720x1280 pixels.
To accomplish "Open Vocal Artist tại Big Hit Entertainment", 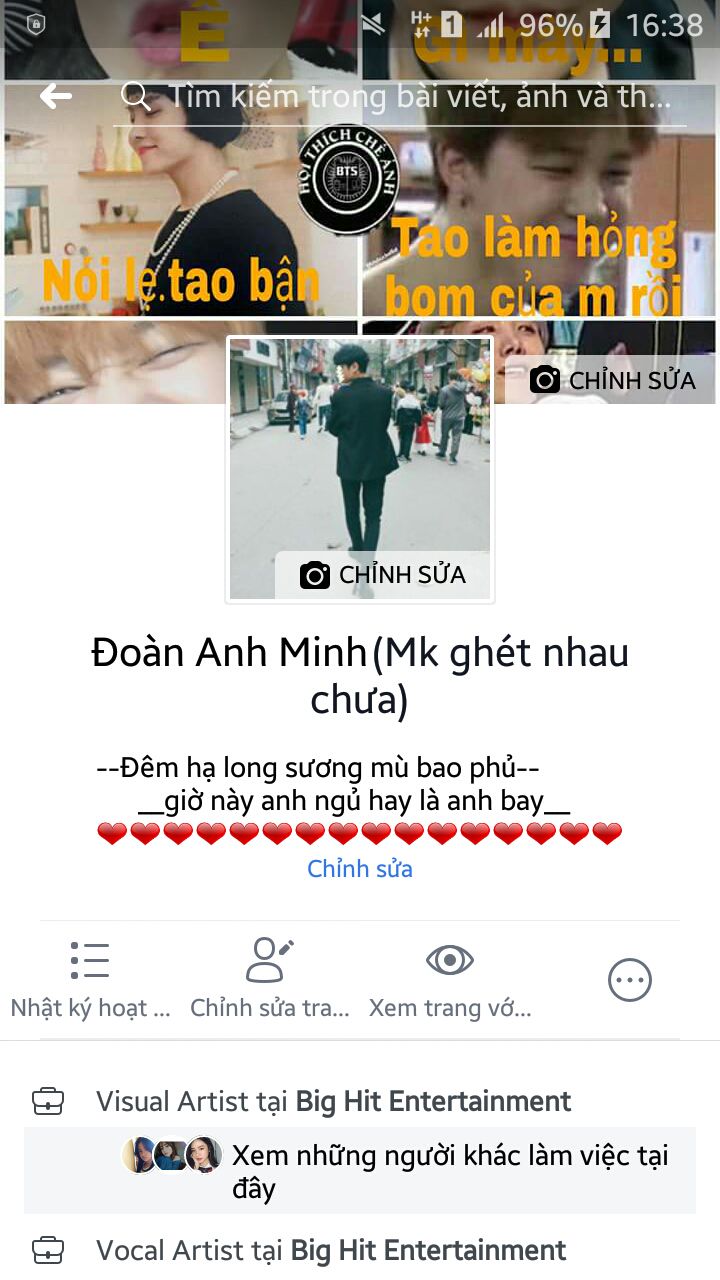I will click(x=330, y=1250).
